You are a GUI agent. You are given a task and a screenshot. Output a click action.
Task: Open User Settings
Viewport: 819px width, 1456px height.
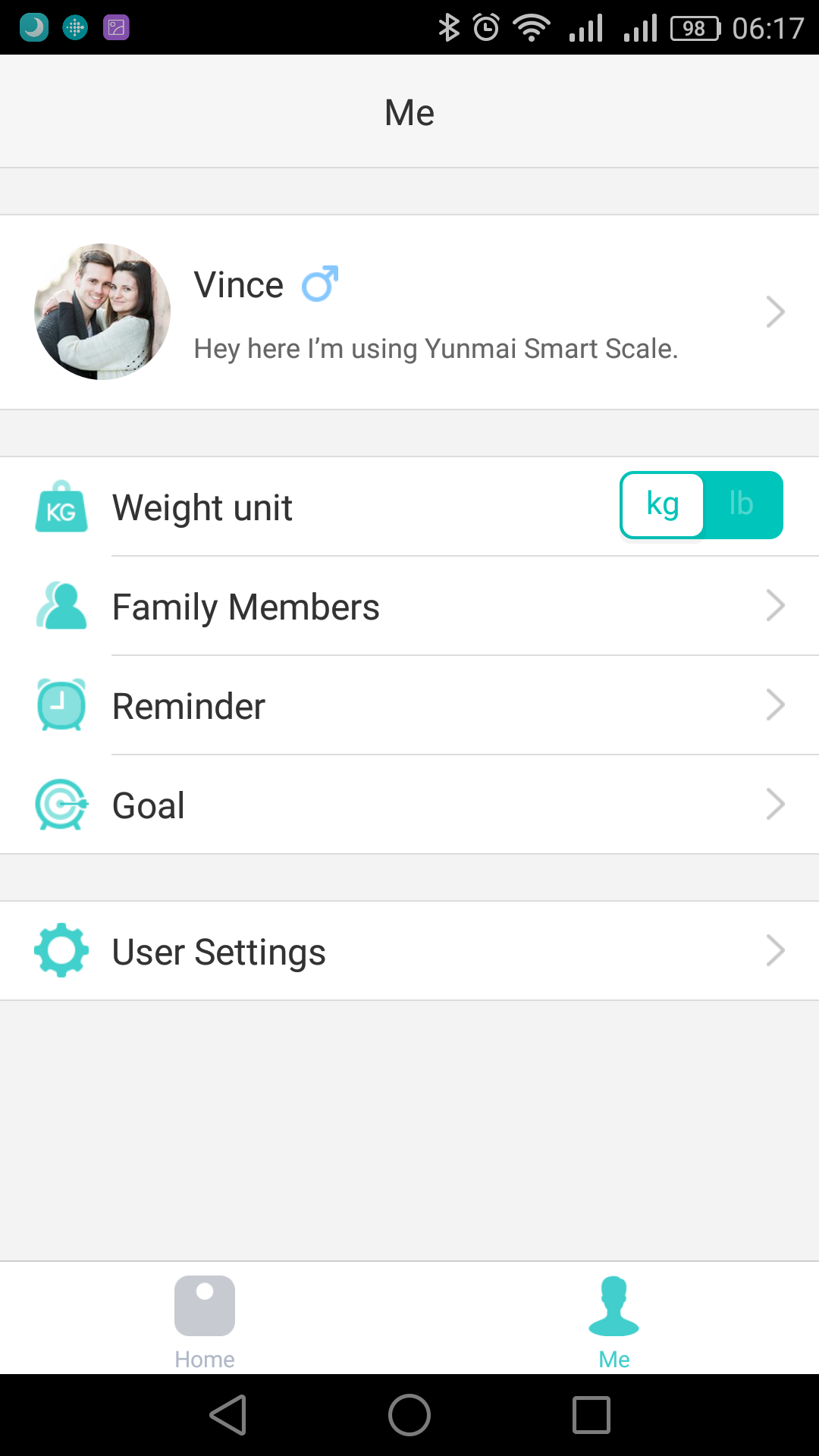click(409, 952)
